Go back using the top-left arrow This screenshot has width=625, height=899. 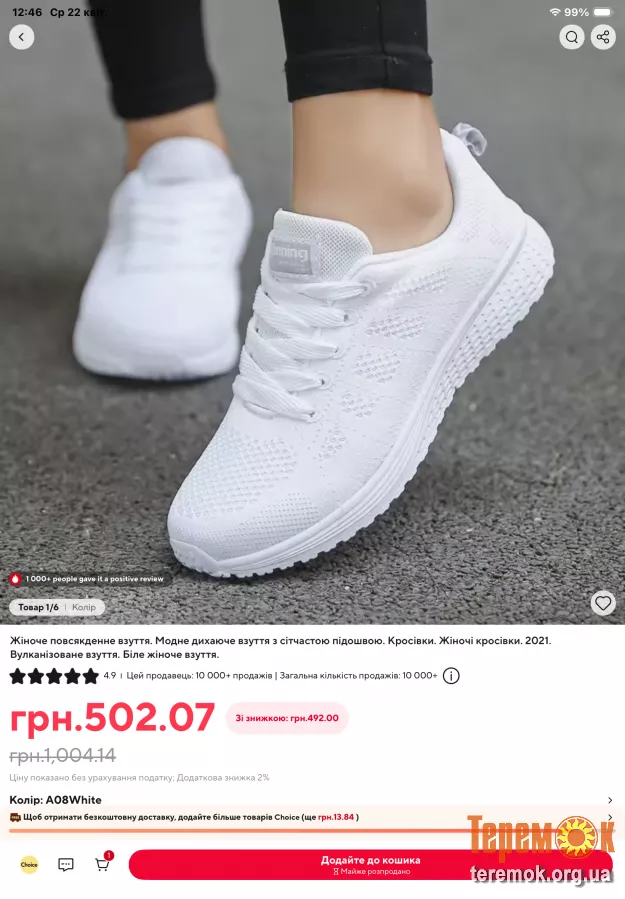(x=22, y=37)
